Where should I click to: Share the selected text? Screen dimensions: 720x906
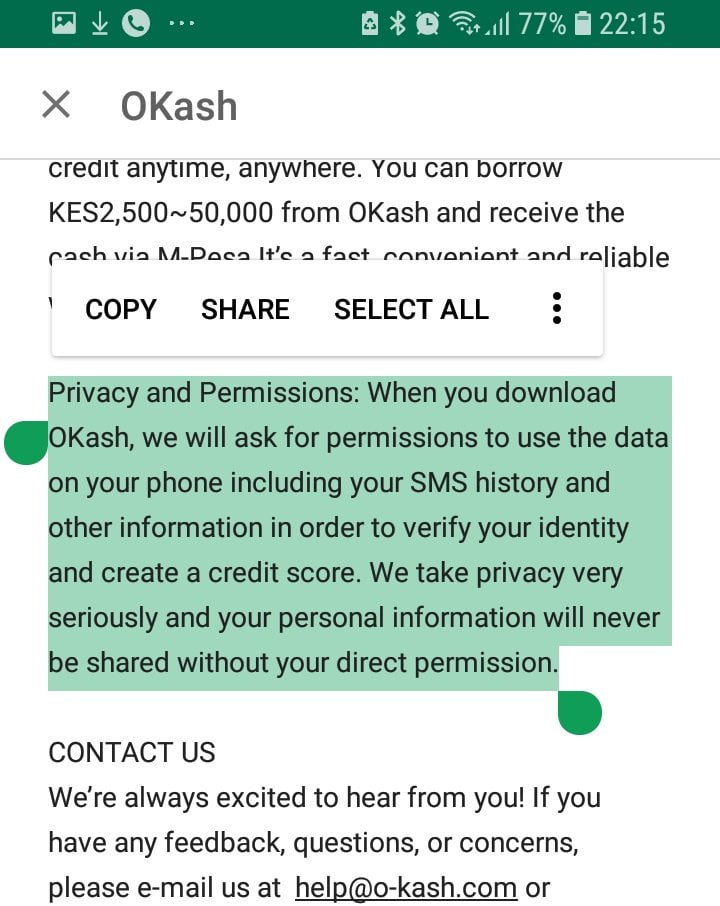pos(245,309)
